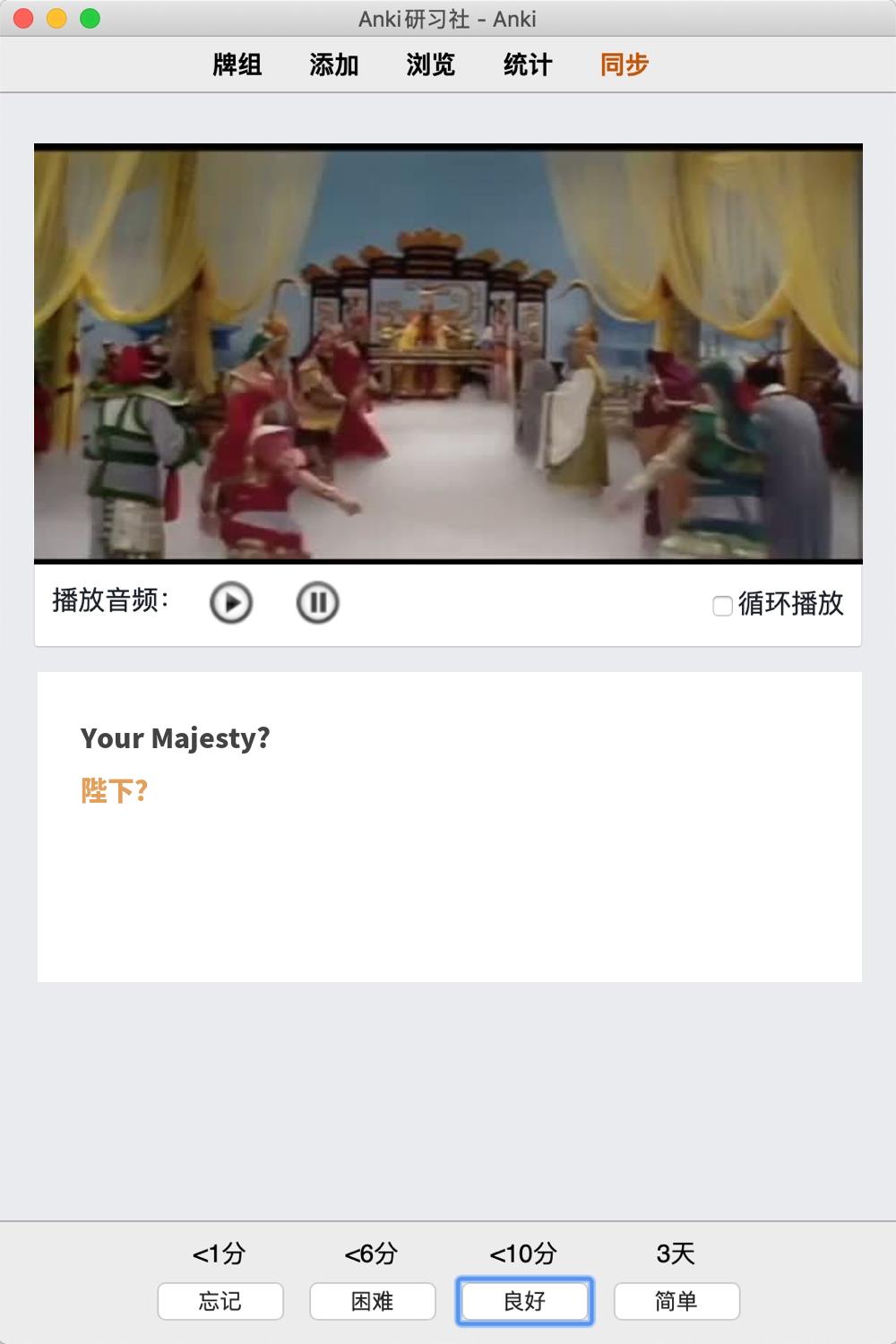Screen dimensions: 896x1344
Task: Rate the card 良好 (good)
Action: pos(525,1301)
